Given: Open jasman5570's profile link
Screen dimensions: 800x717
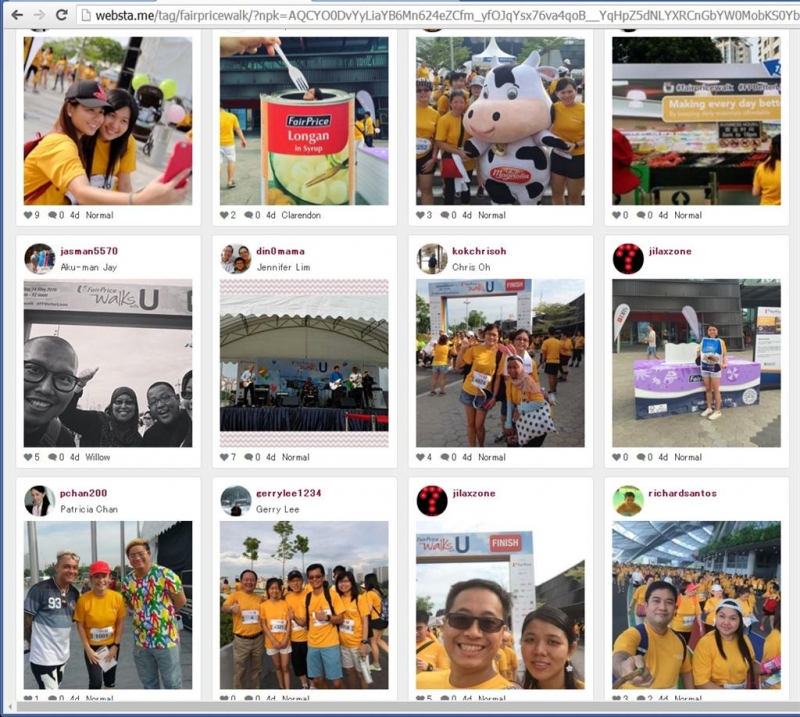Looking at the screenshot, I should pyautogui.click(x=88, y=251).
